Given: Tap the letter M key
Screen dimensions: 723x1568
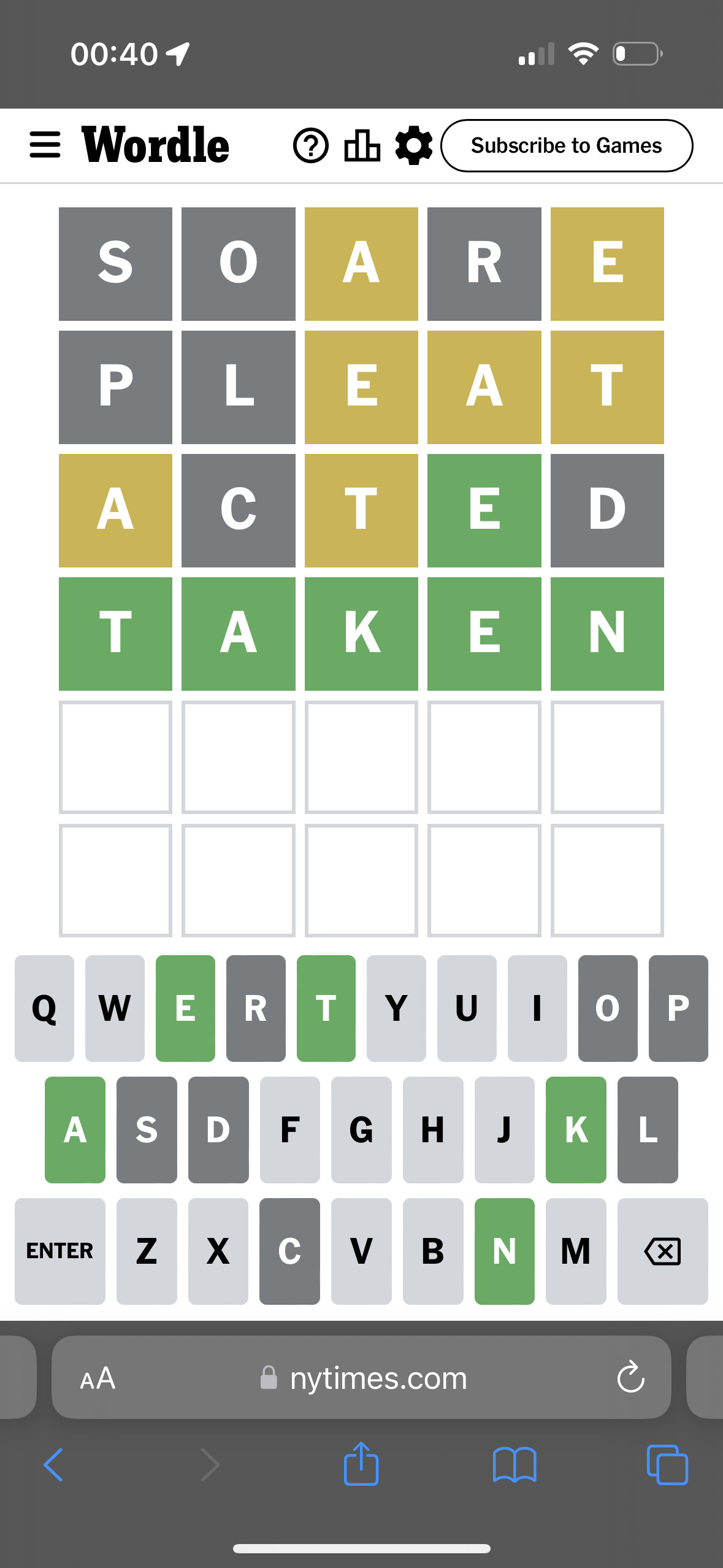Looking at the screenshot, I should pyautogui.click(x=575, y=1251).
